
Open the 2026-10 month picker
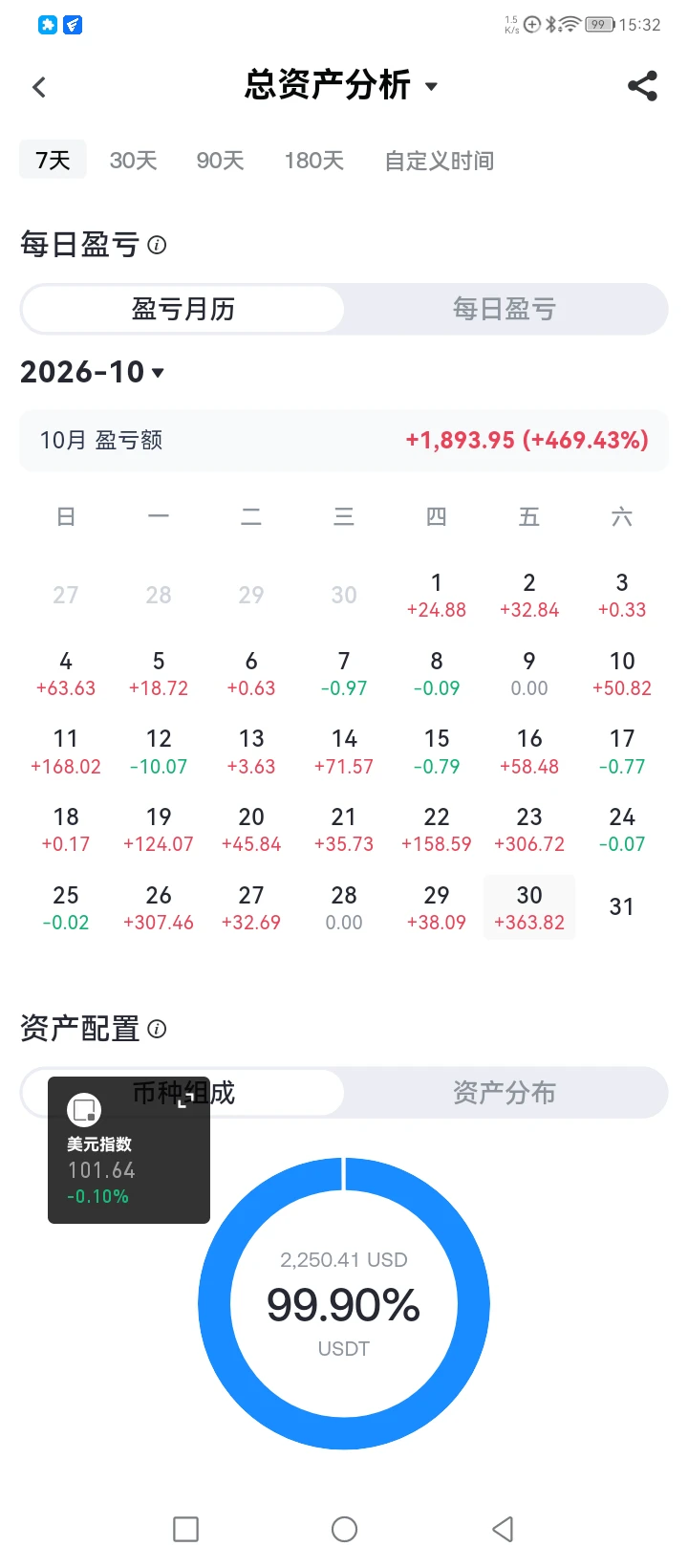pos(93,372)
